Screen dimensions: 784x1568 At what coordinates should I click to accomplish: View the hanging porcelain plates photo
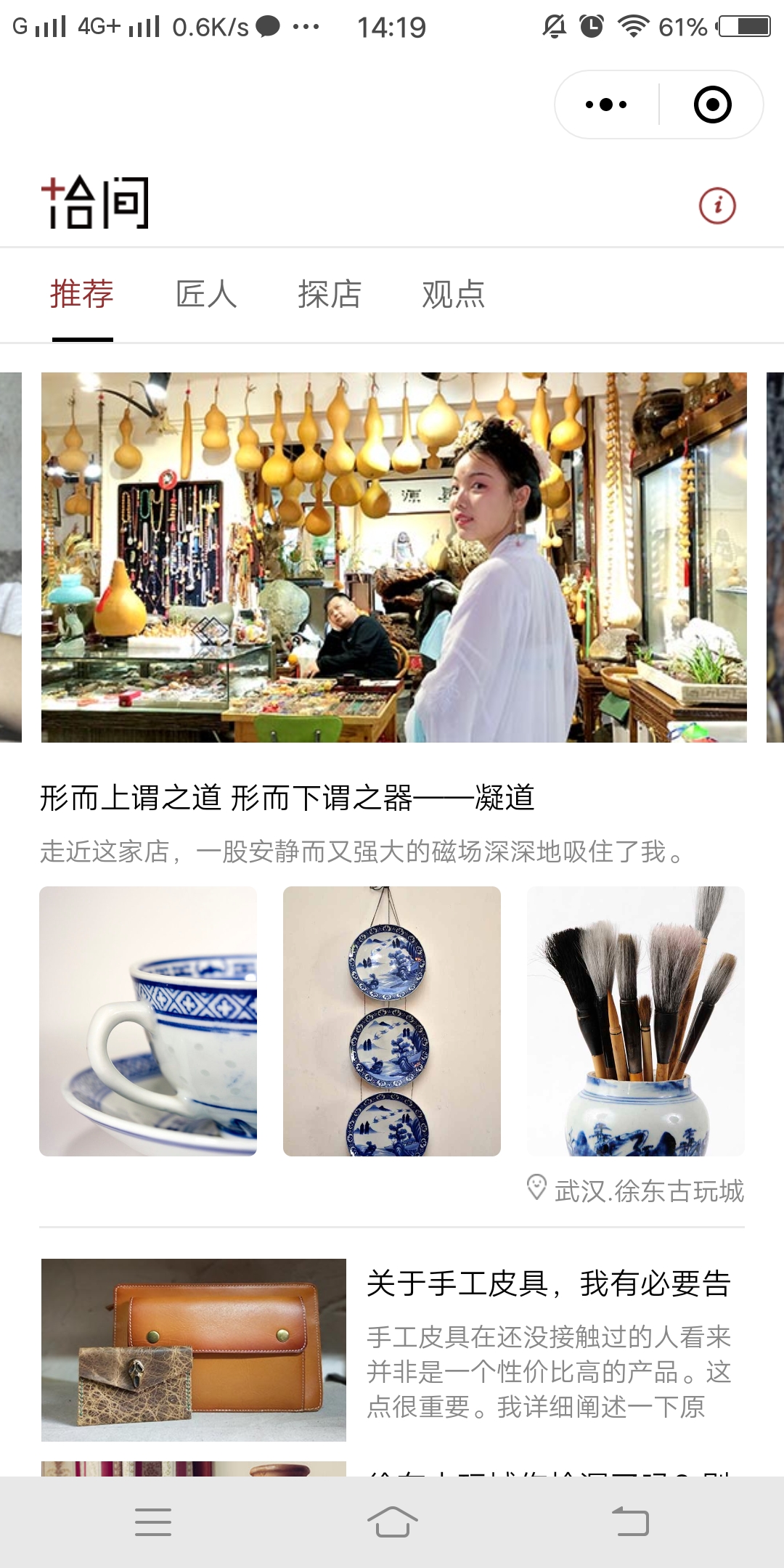click(x=392, y=1021)
